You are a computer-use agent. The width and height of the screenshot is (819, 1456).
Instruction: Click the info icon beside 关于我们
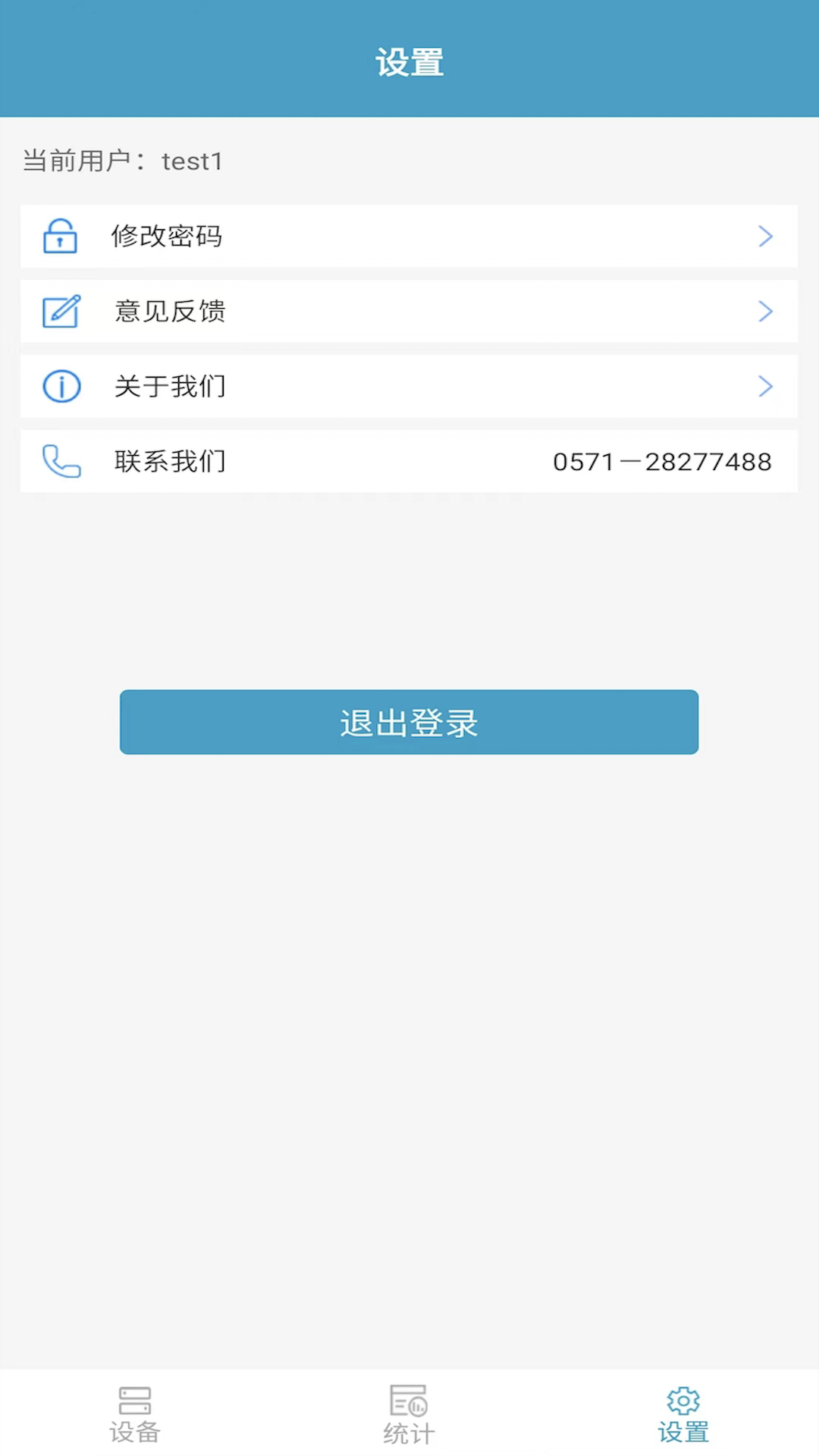(x=61, y=386)
